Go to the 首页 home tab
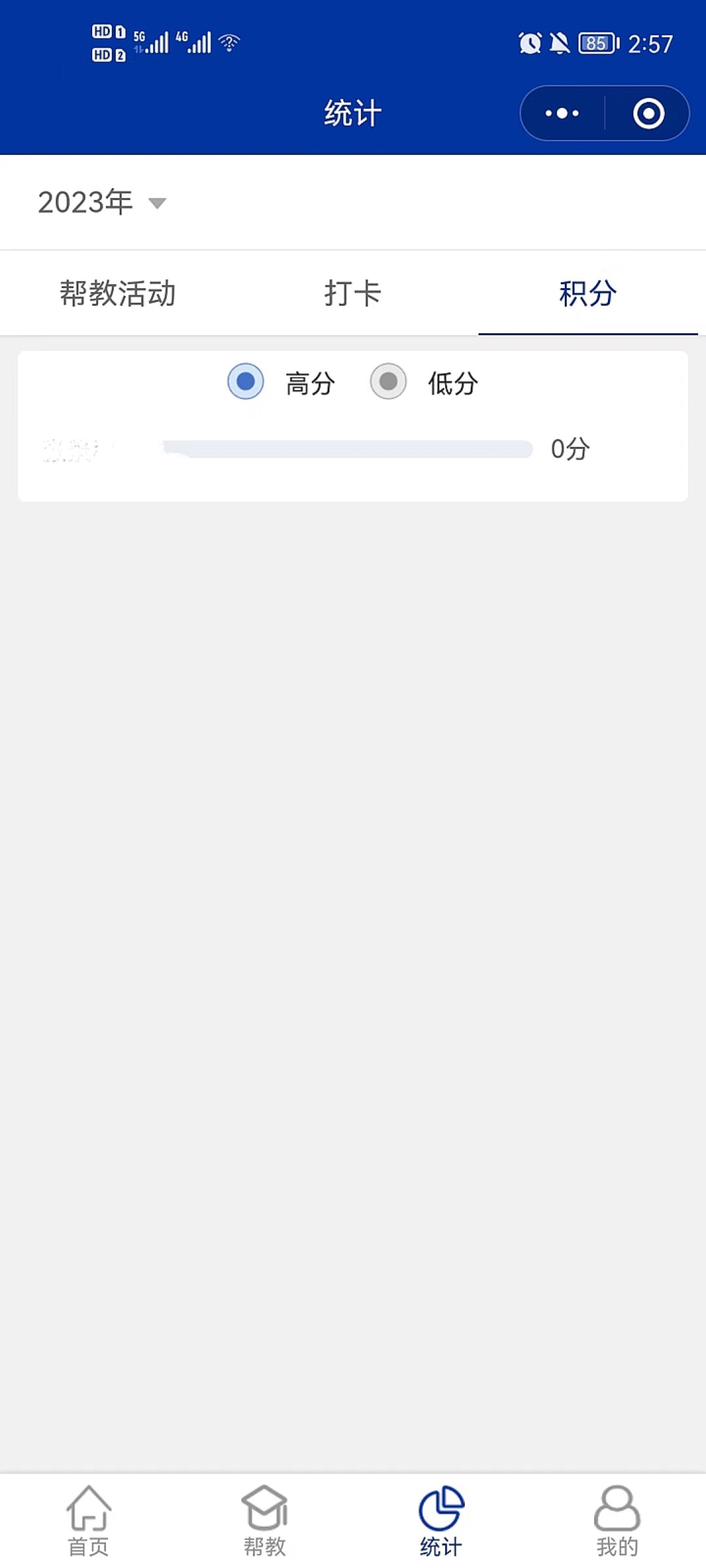Screen dimensions: 706x1568 (88, 1520)
